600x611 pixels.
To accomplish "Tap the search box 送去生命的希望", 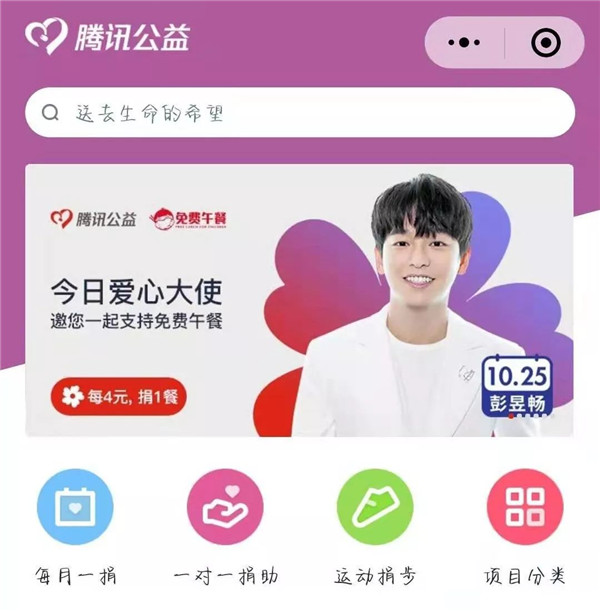I will pos(300,113).
